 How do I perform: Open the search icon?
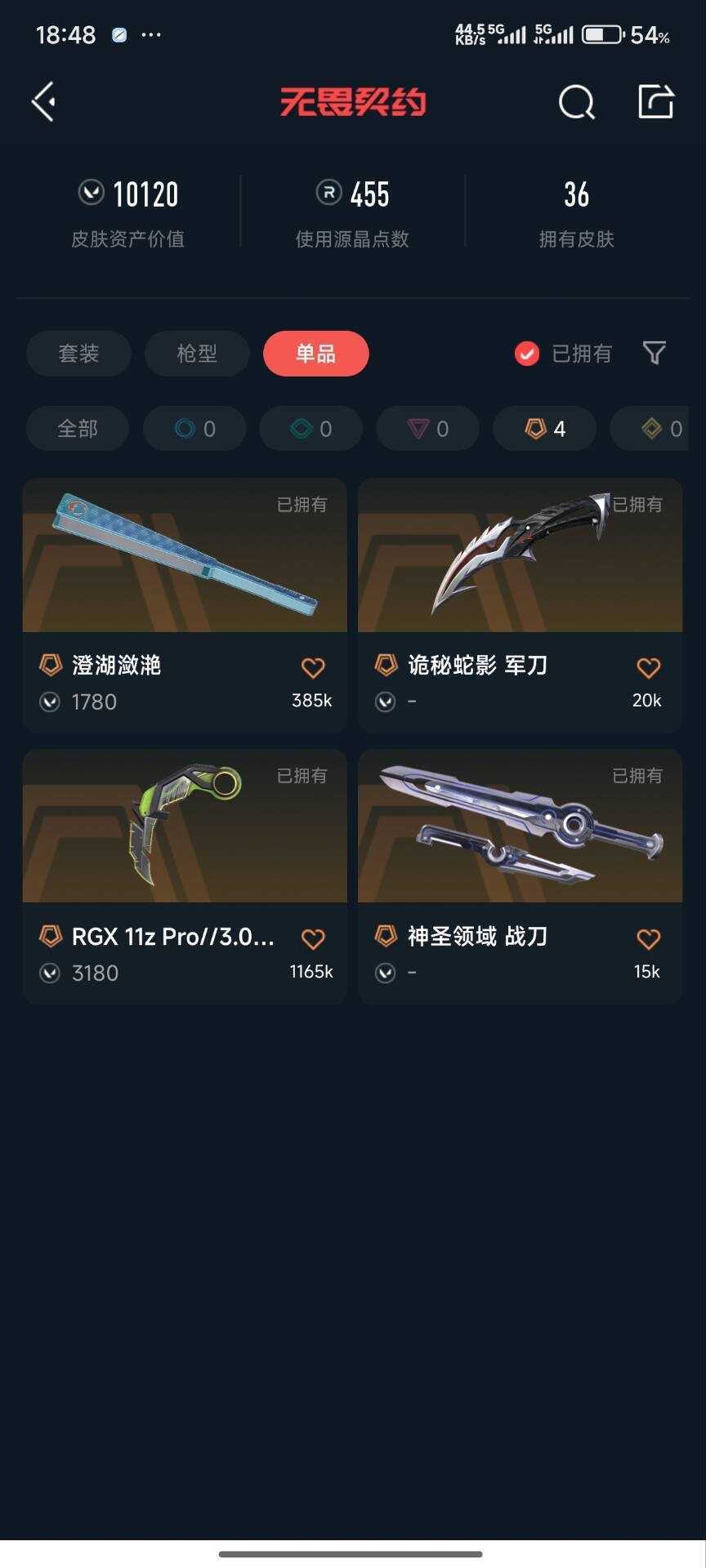coord(576,102)
